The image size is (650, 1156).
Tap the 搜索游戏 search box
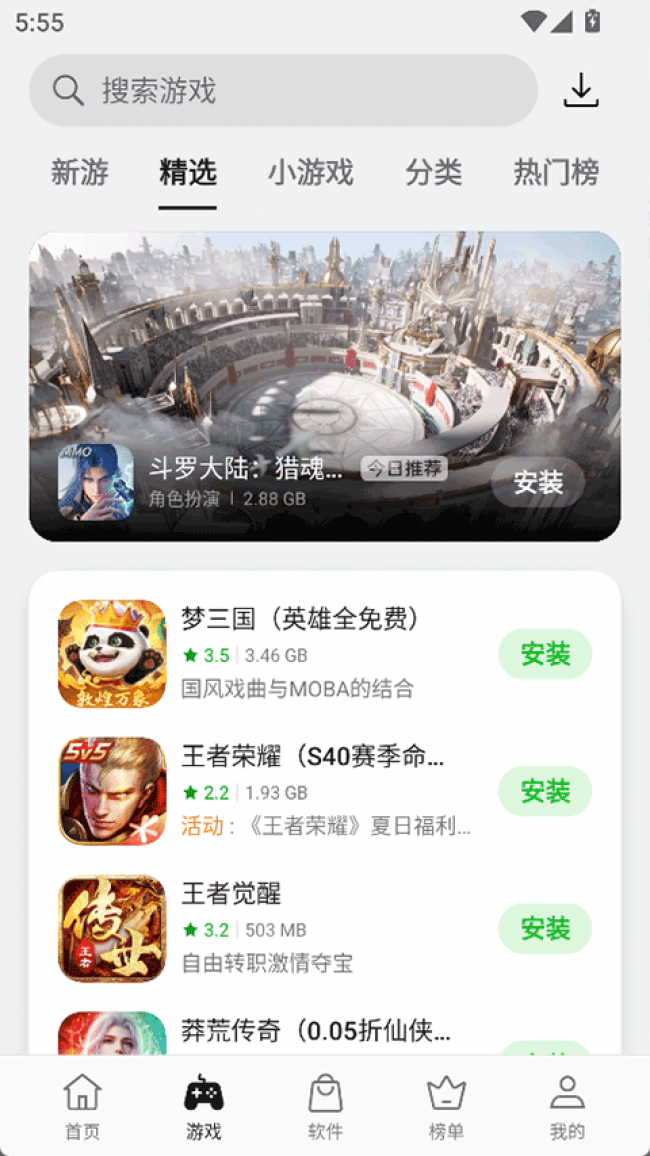tap(283, 91)
